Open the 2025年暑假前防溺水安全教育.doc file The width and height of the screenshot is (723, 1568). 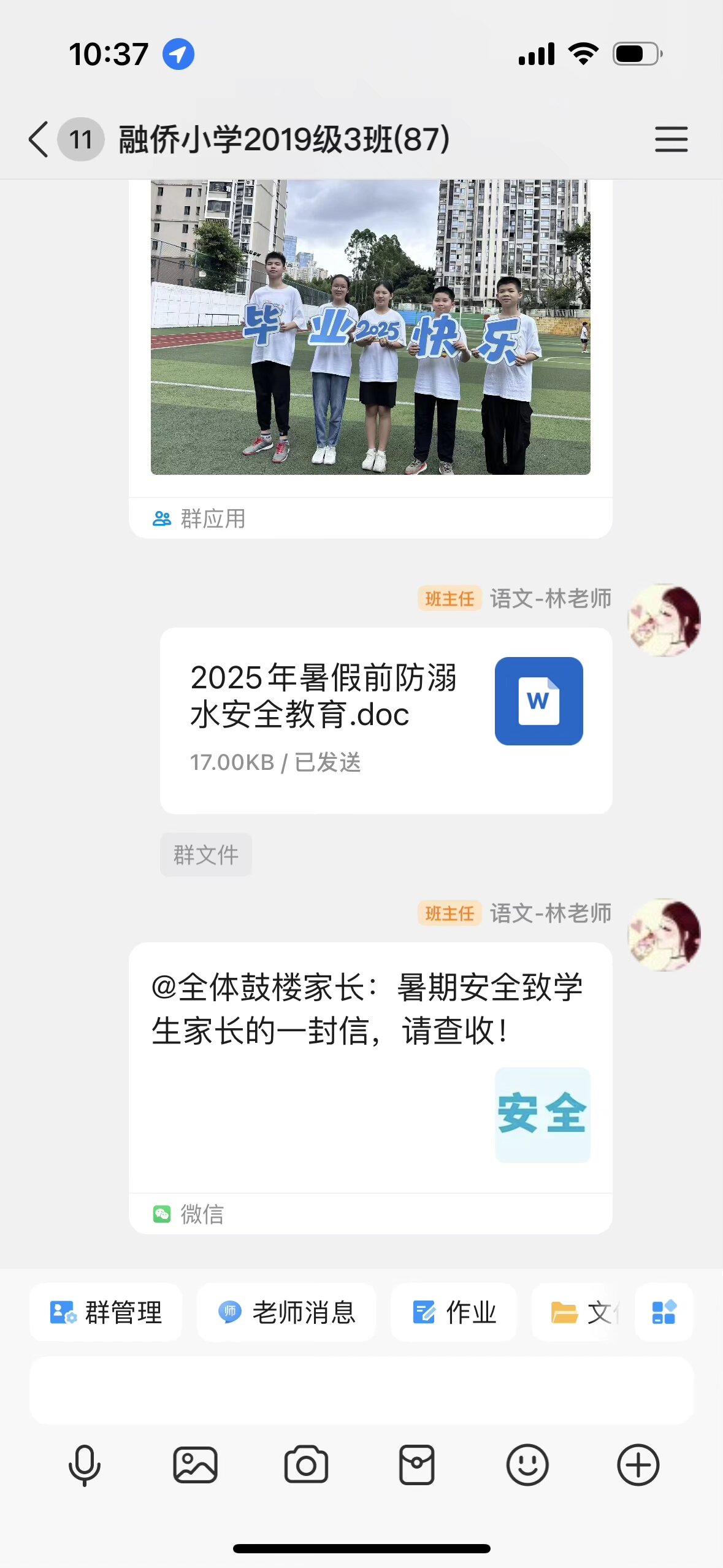click(x=386, y=720)
